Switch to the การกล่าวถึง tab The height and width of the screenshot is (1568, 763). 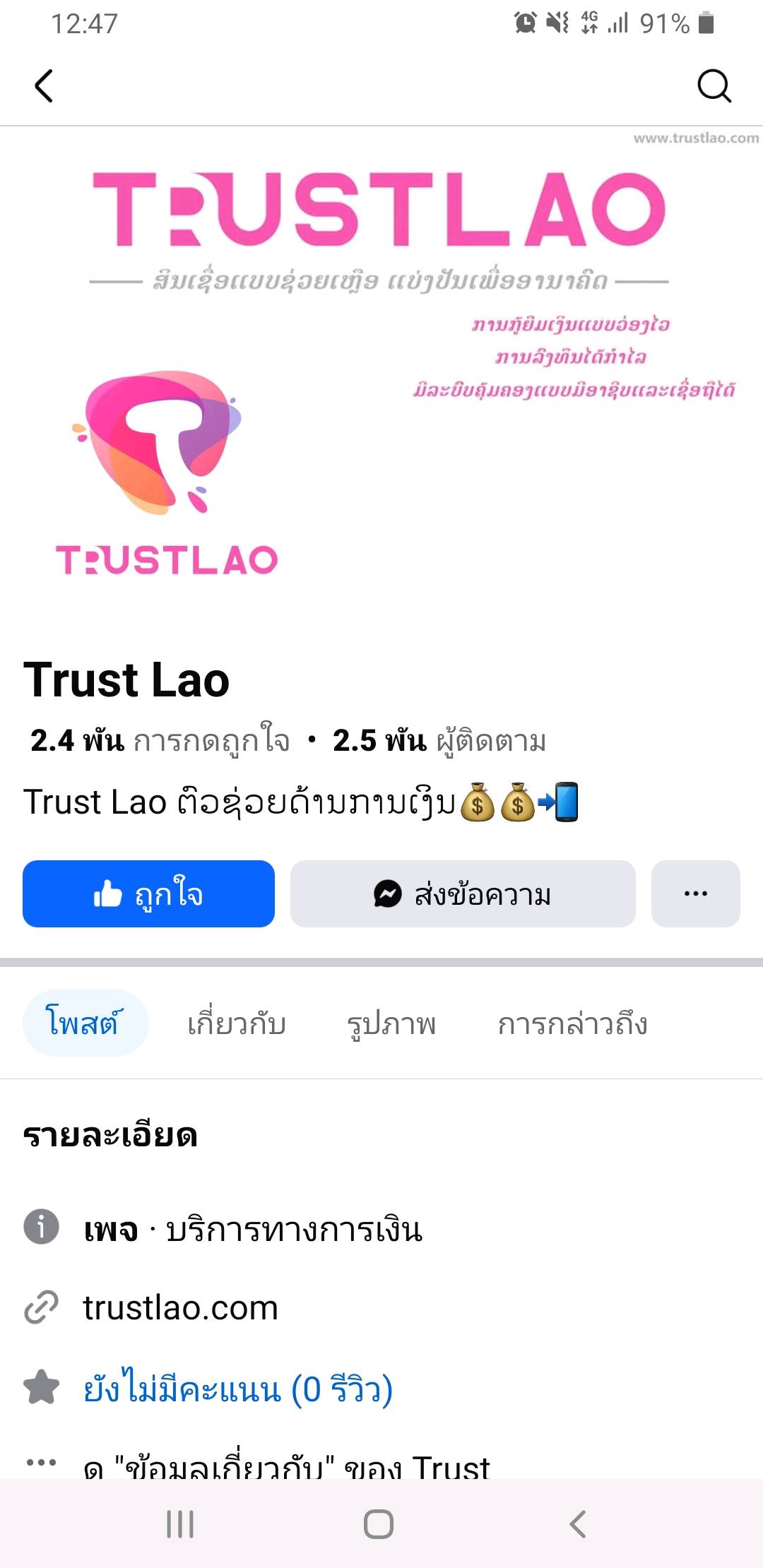click(572, 1023)
